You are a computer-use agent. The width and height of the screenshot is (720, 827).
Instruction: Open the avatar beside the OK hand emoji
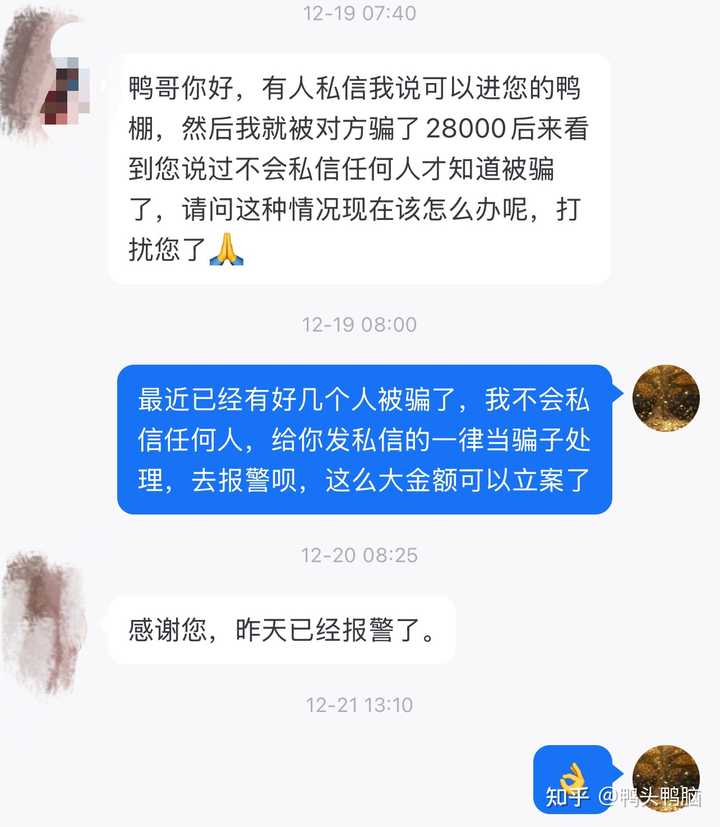coord(666,778)
